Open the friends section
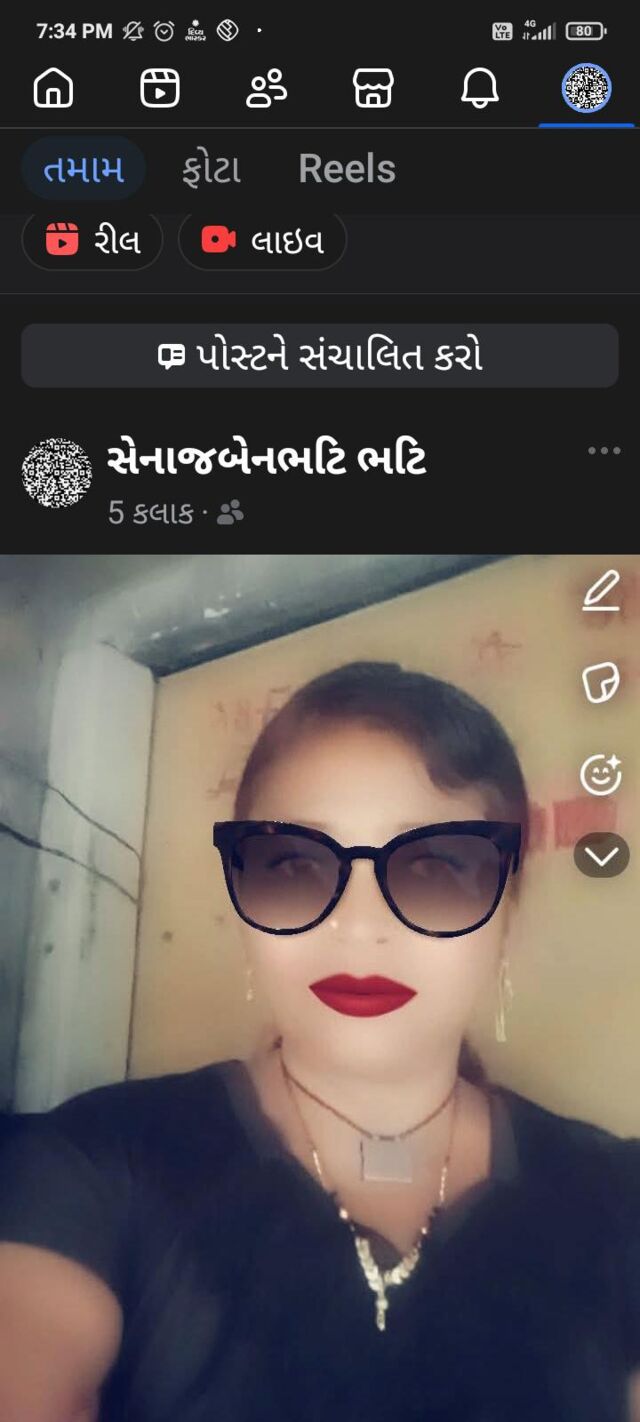640x1422 pixels. click(x=266, y=89)
